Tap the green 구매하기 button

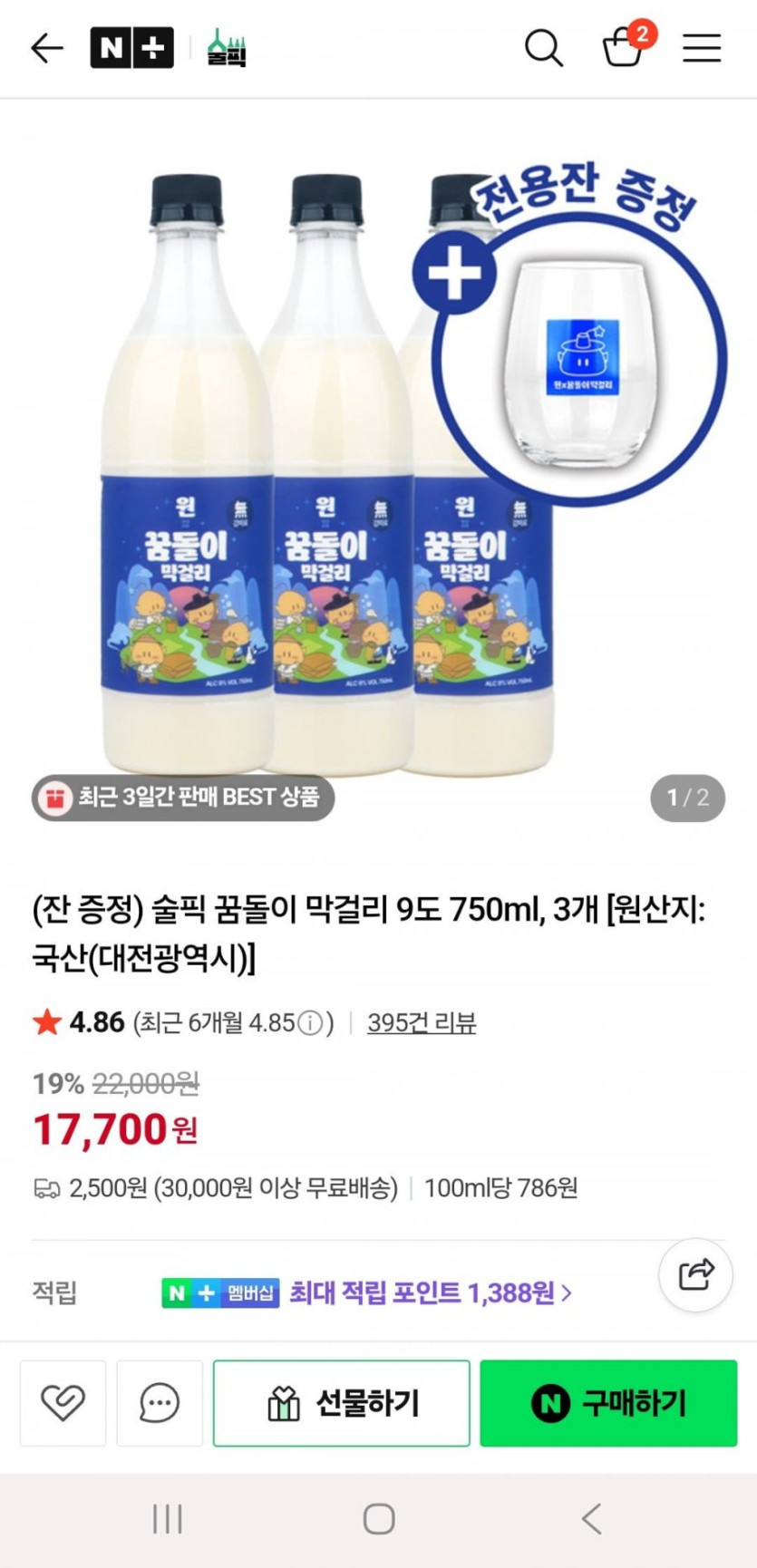point(608,1402)
